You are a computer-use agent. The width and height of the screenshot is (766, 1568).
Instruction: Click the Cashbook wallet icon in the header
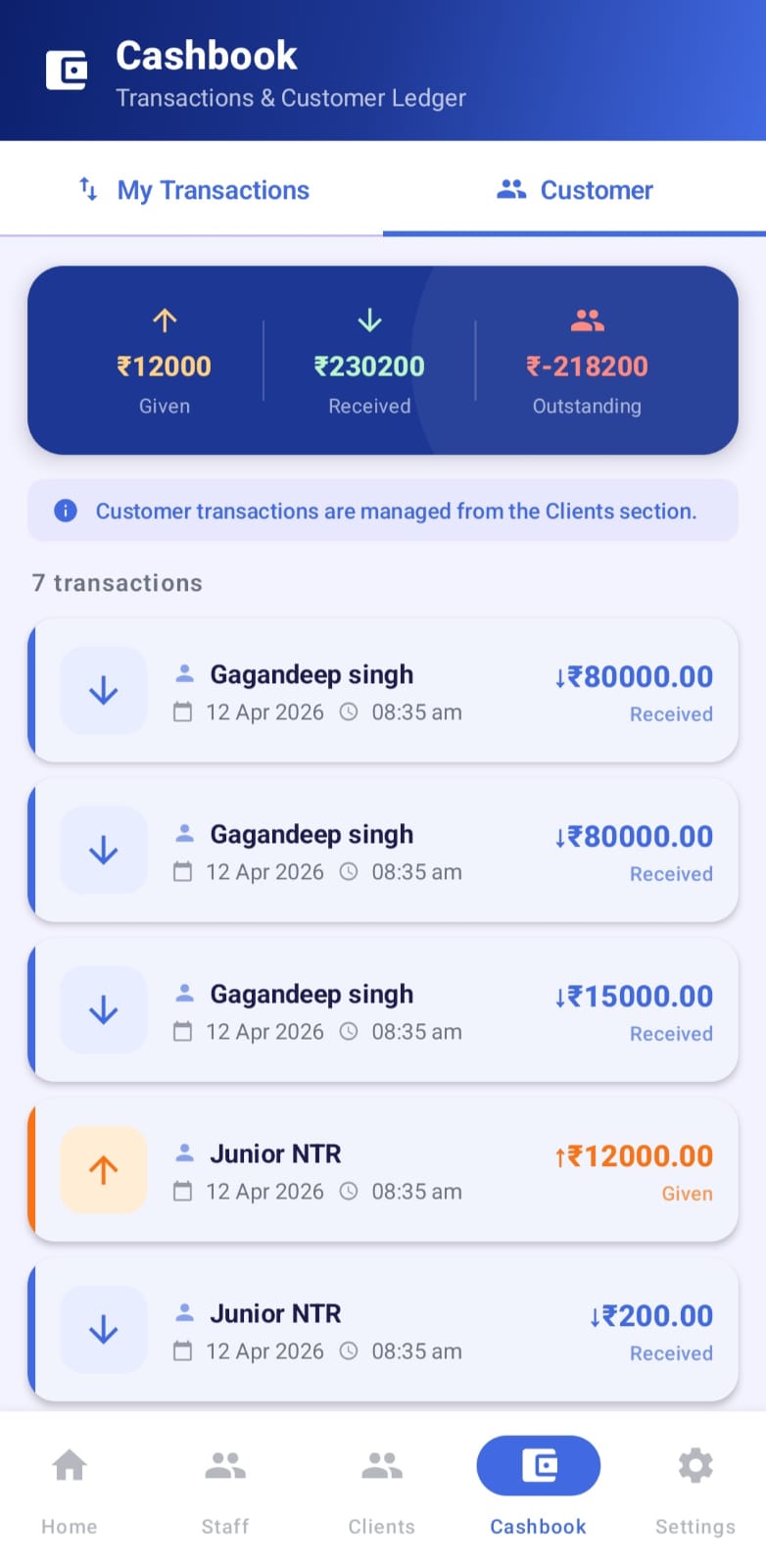point(66,70)
